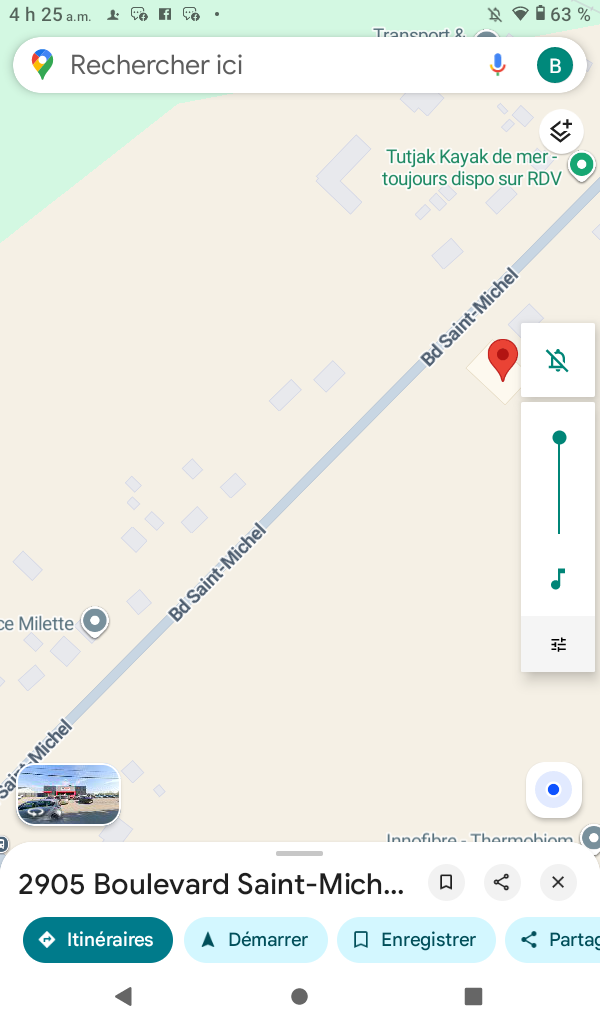Open the account profile avatar B
Image resolution: width=600 pixels, height=1024 pixels.
point(554,66)
